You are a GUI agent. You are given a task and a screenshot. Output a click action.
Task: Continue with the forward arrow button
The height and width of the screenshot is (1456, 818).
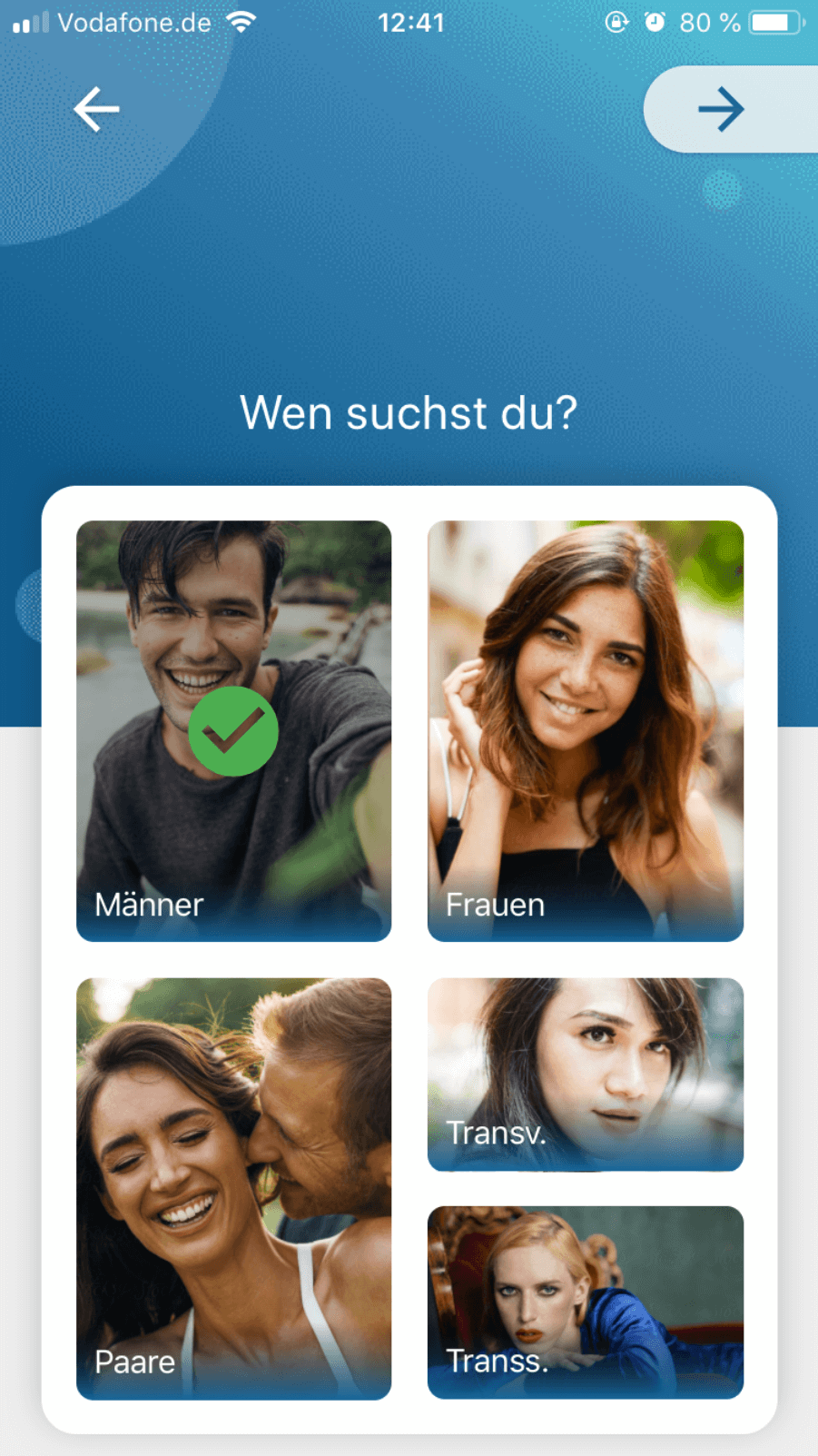coord(722,110)
